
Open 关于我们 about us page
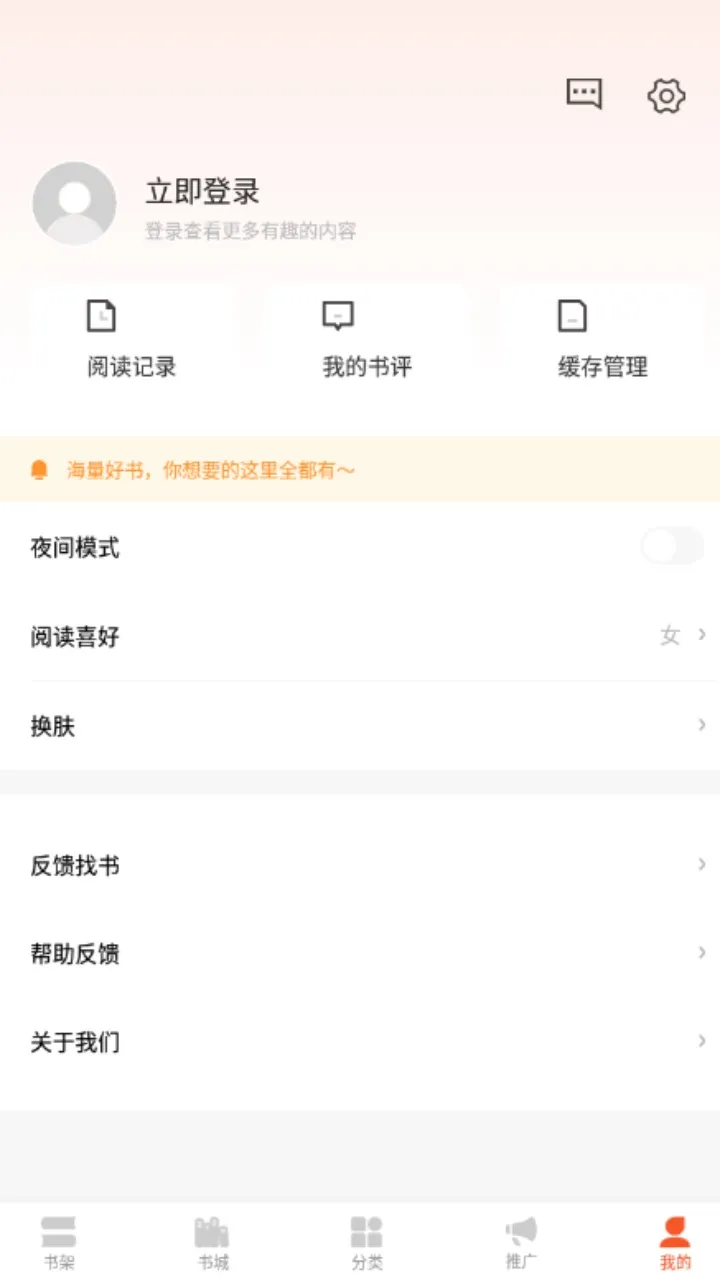[x=360, y=1042]
